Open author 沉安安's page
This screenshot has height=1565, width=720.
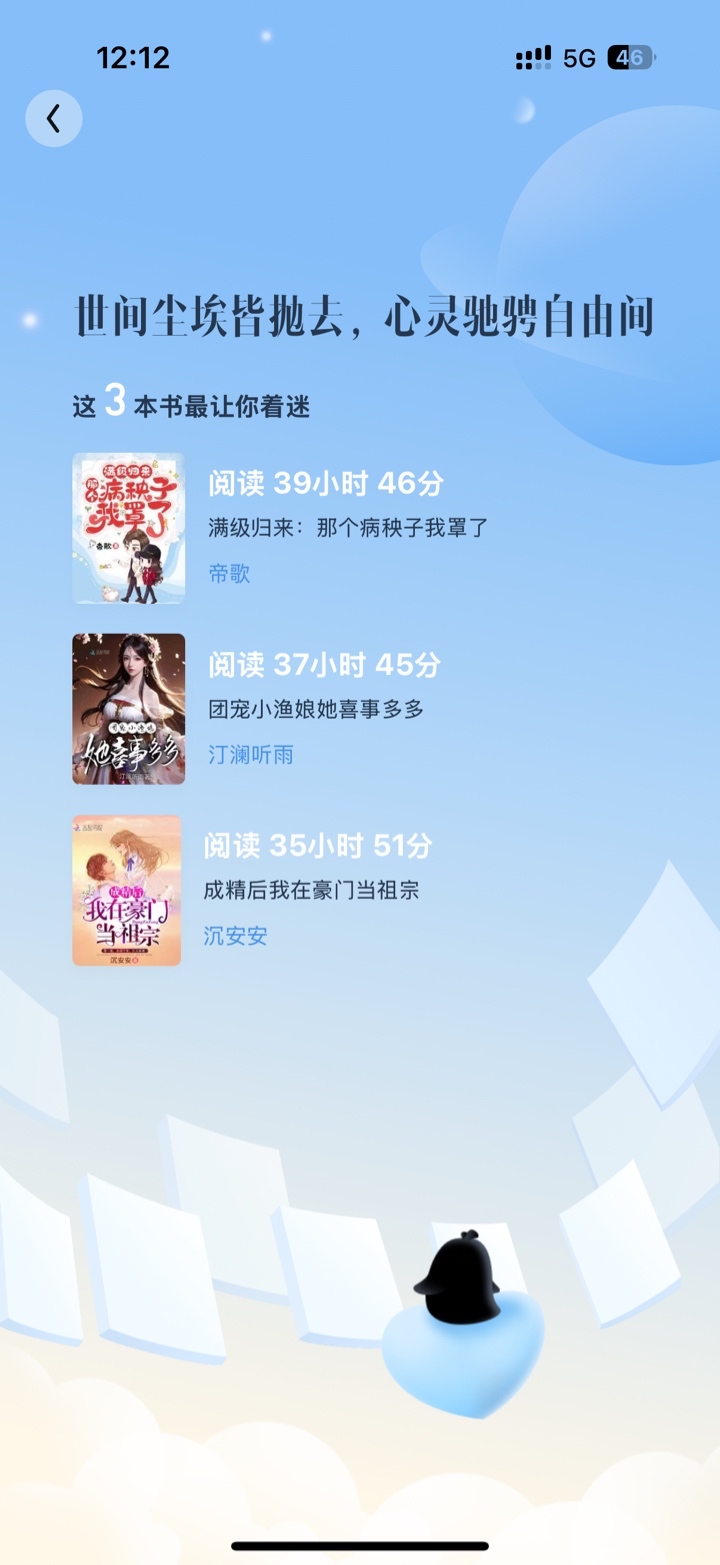pos(236,937)
